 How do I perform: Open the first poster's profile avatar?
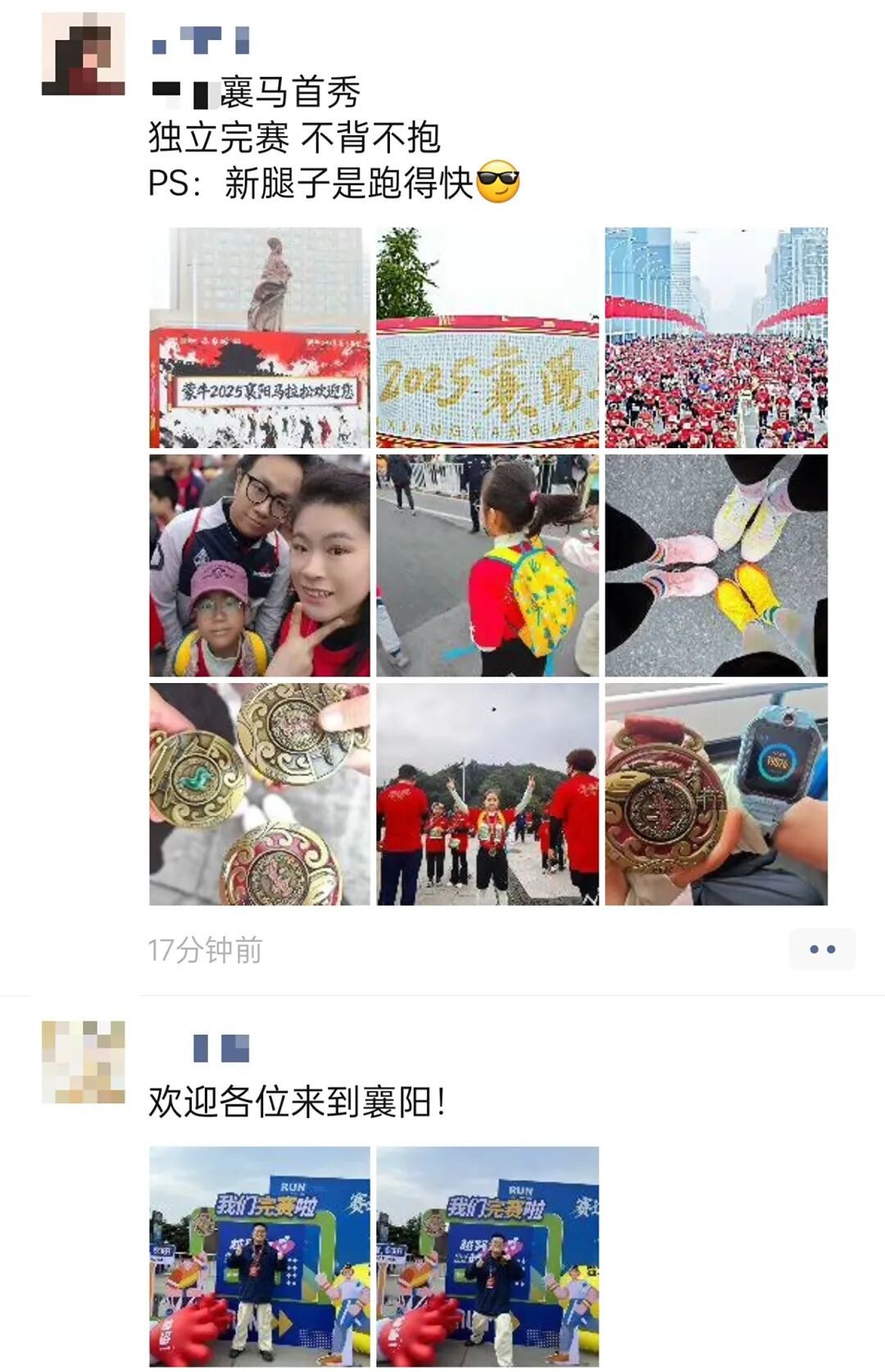click(83, 54)
